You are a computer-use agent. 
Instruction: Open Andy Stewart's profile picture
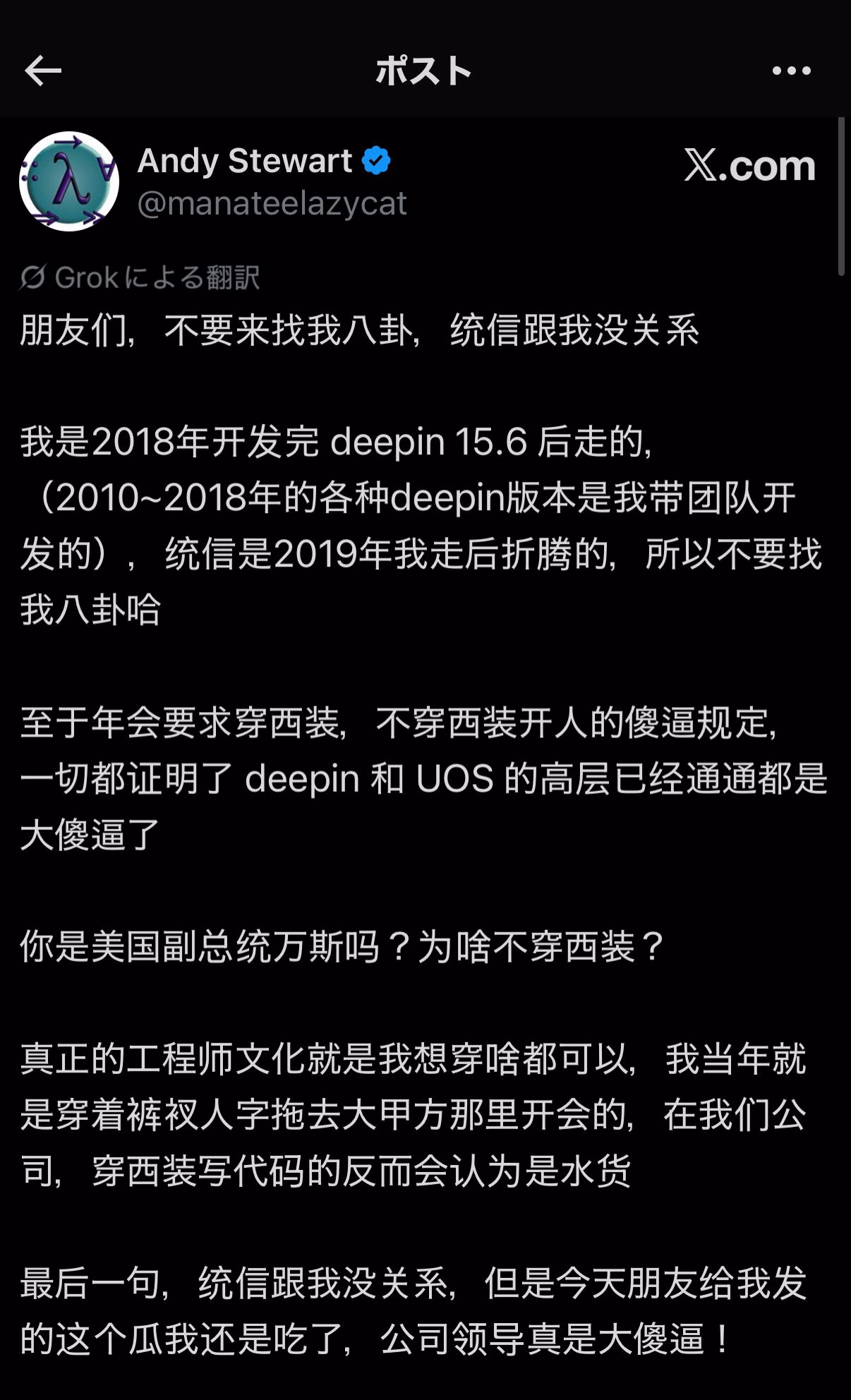coord(69,181)
